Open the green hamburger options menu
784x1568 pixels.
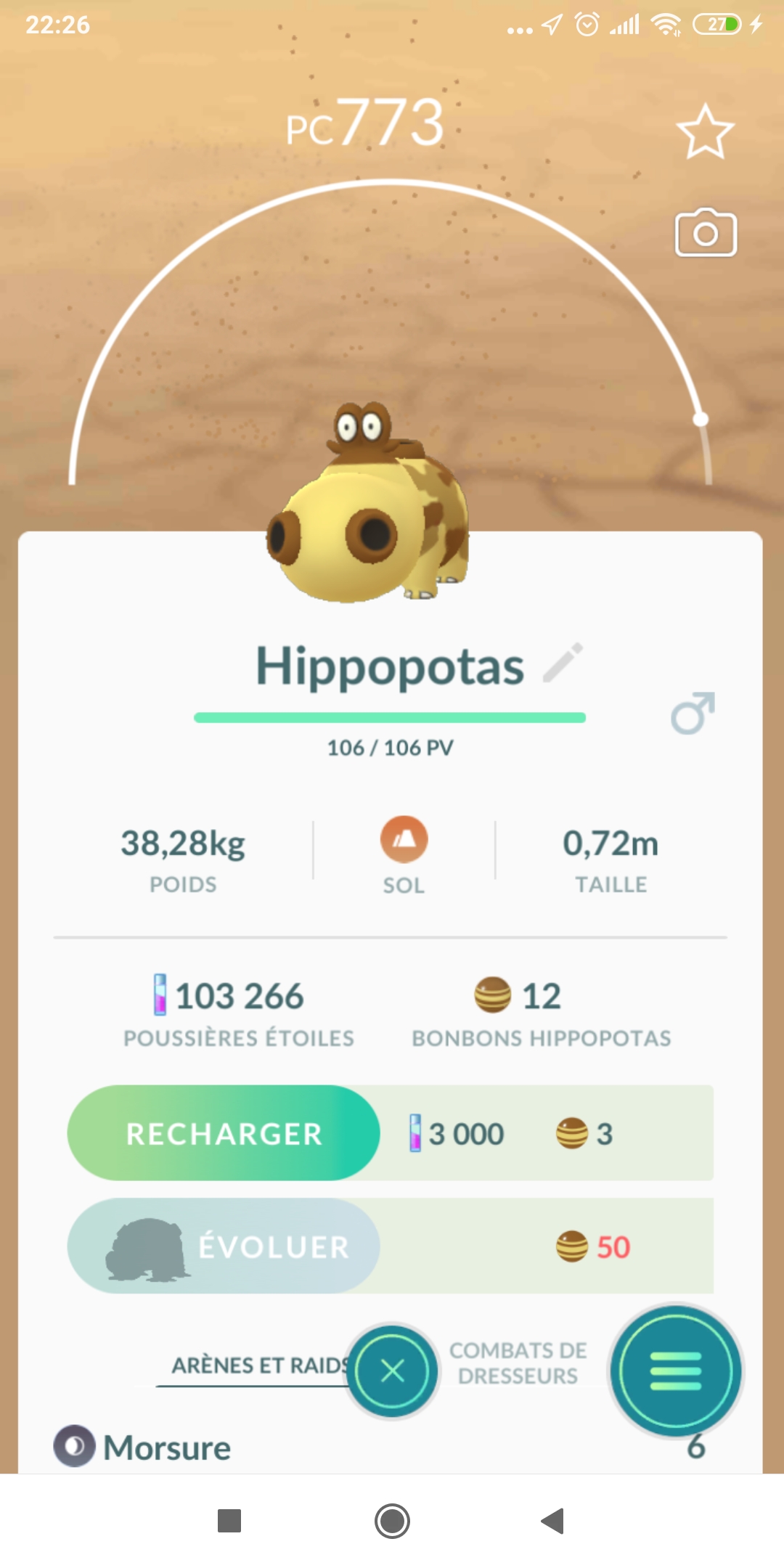[x=675, y=1371]
